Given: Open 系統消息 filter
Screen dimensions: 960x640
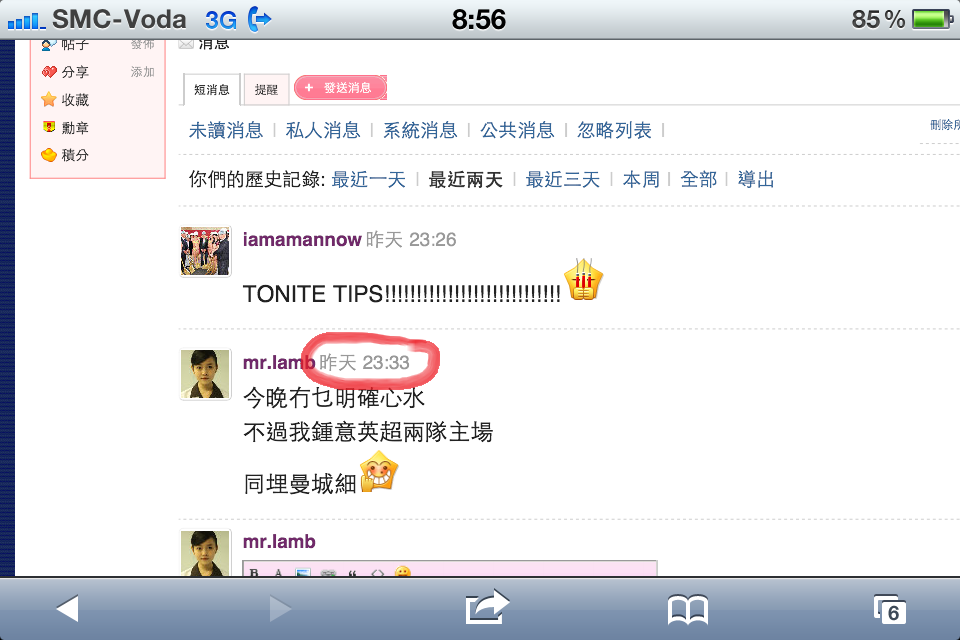Looking at the screenshot, I should [x=420, y=130].
